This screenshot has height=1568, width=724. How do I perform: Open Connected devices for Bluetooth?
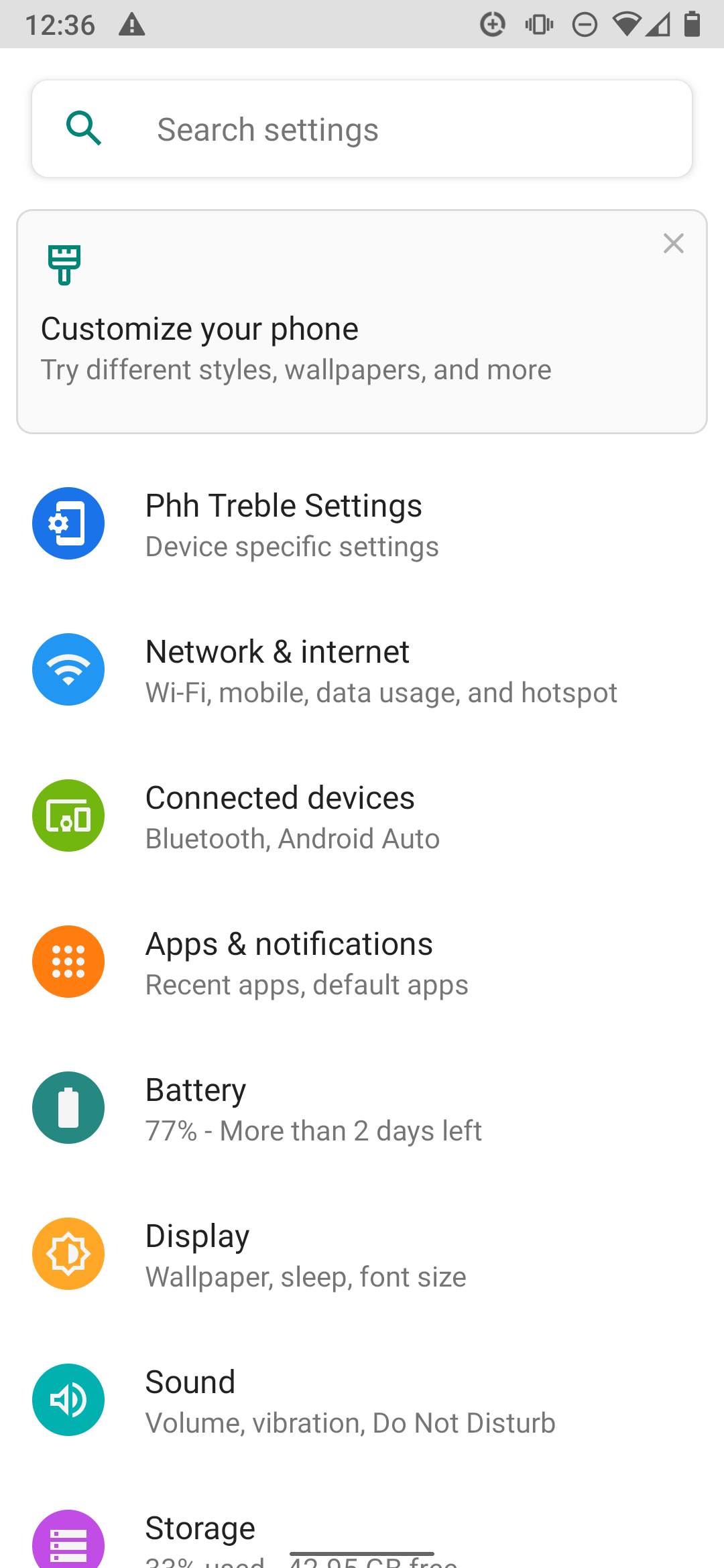(x=362, y=815)
